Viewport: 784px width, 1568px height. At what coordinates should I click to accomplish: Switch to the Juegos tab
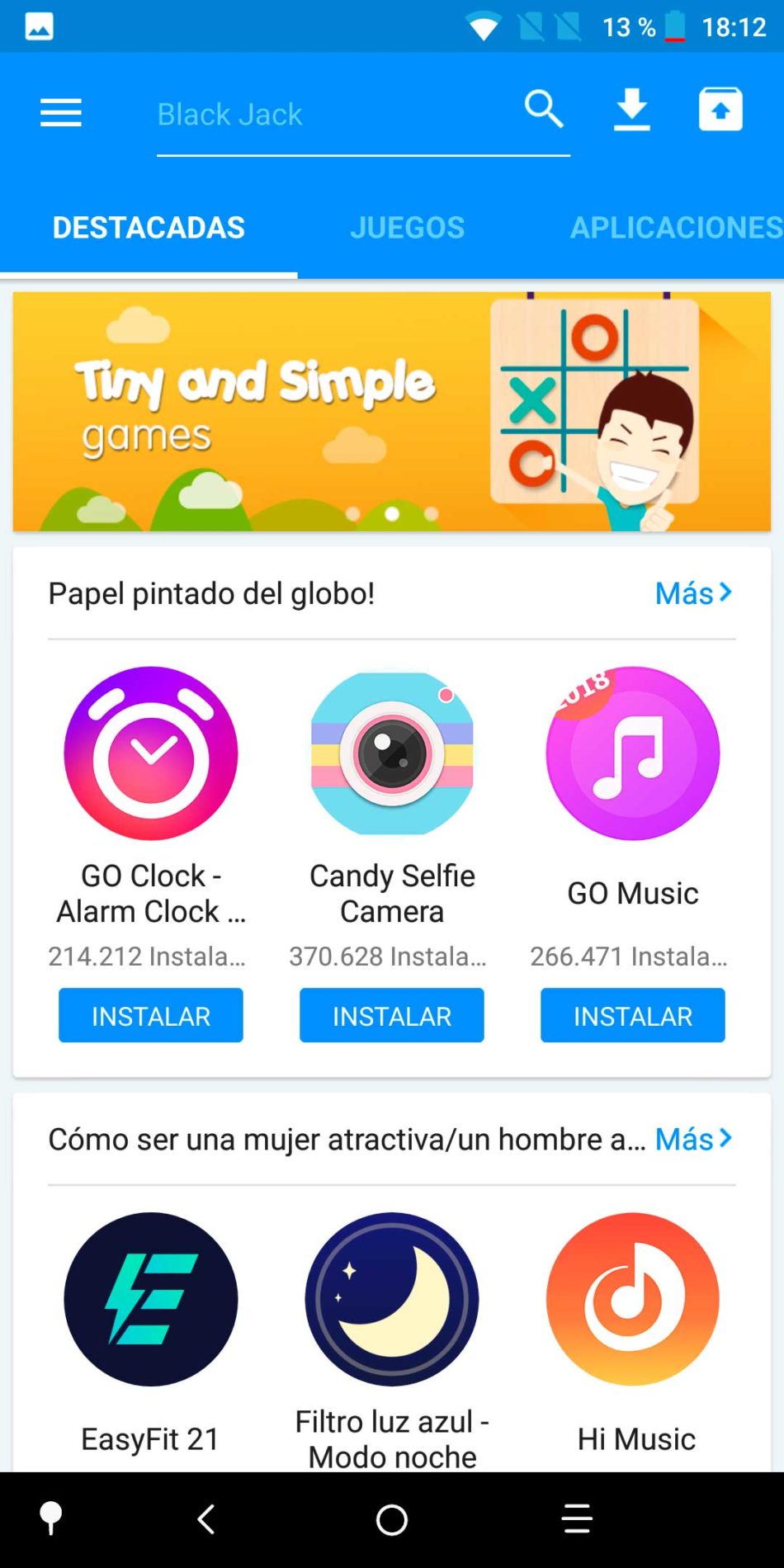click(x=407, y=227)
